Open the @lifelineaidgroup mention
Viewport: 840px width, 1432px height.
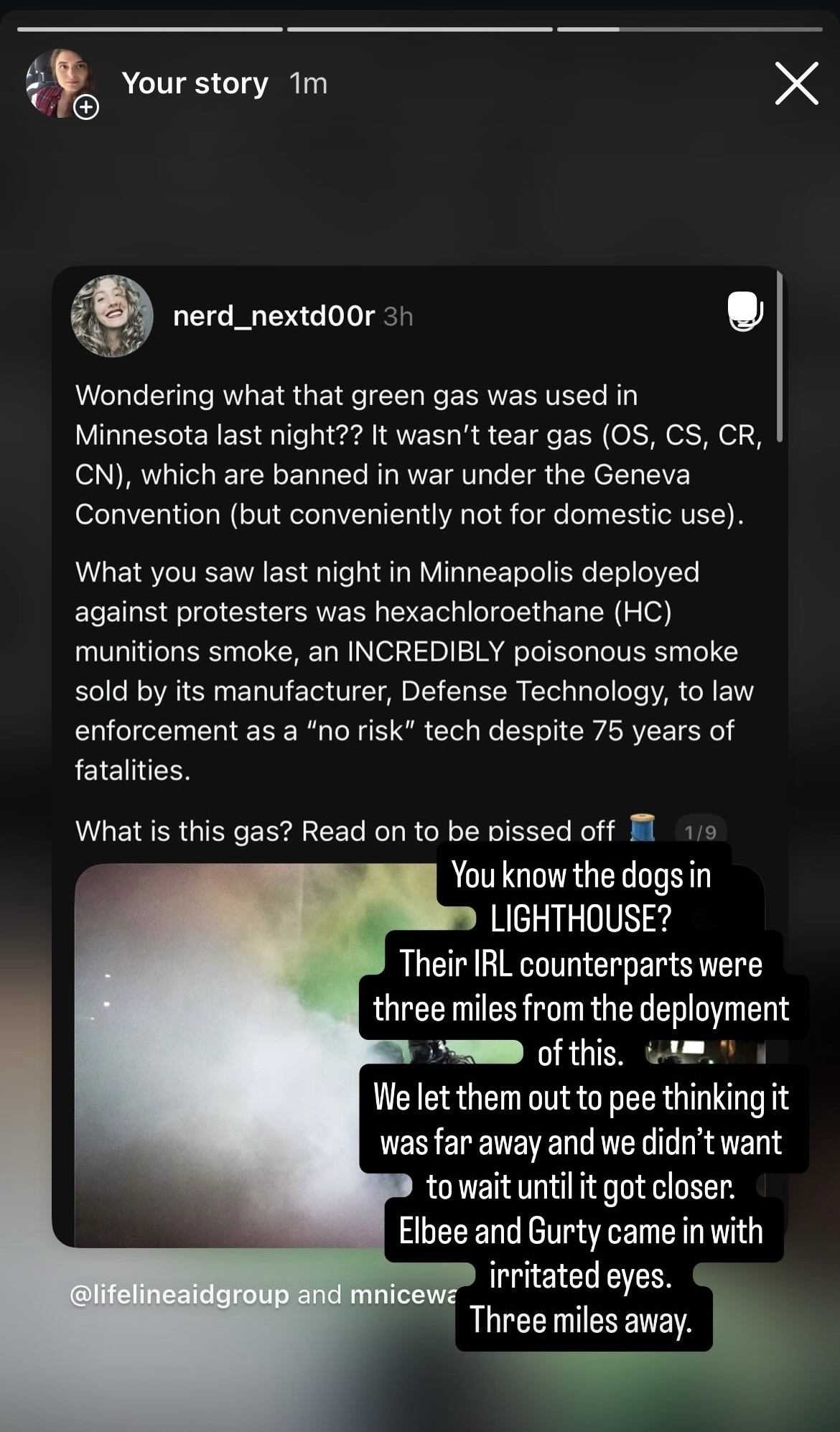pyautogui.click(x=179, y=1295)
